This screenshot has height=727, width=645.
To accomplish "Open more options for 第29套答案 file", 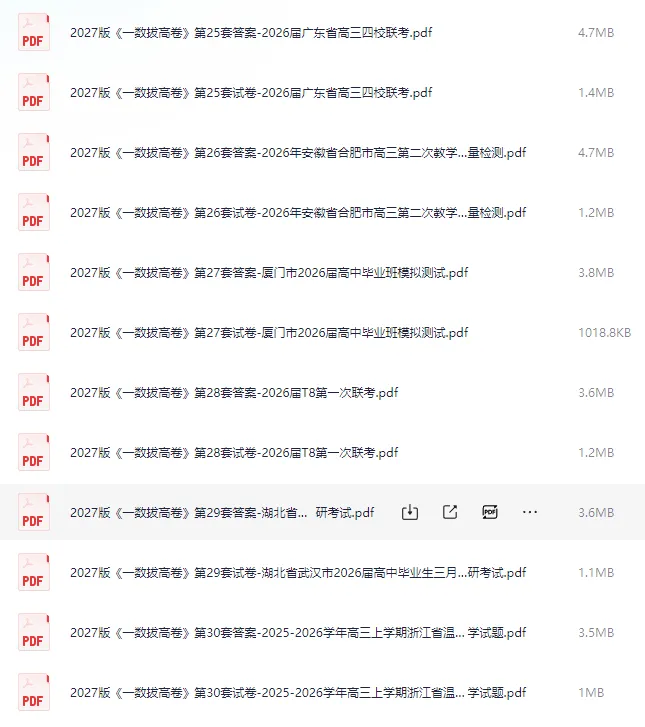I will [x=530, y=512].
